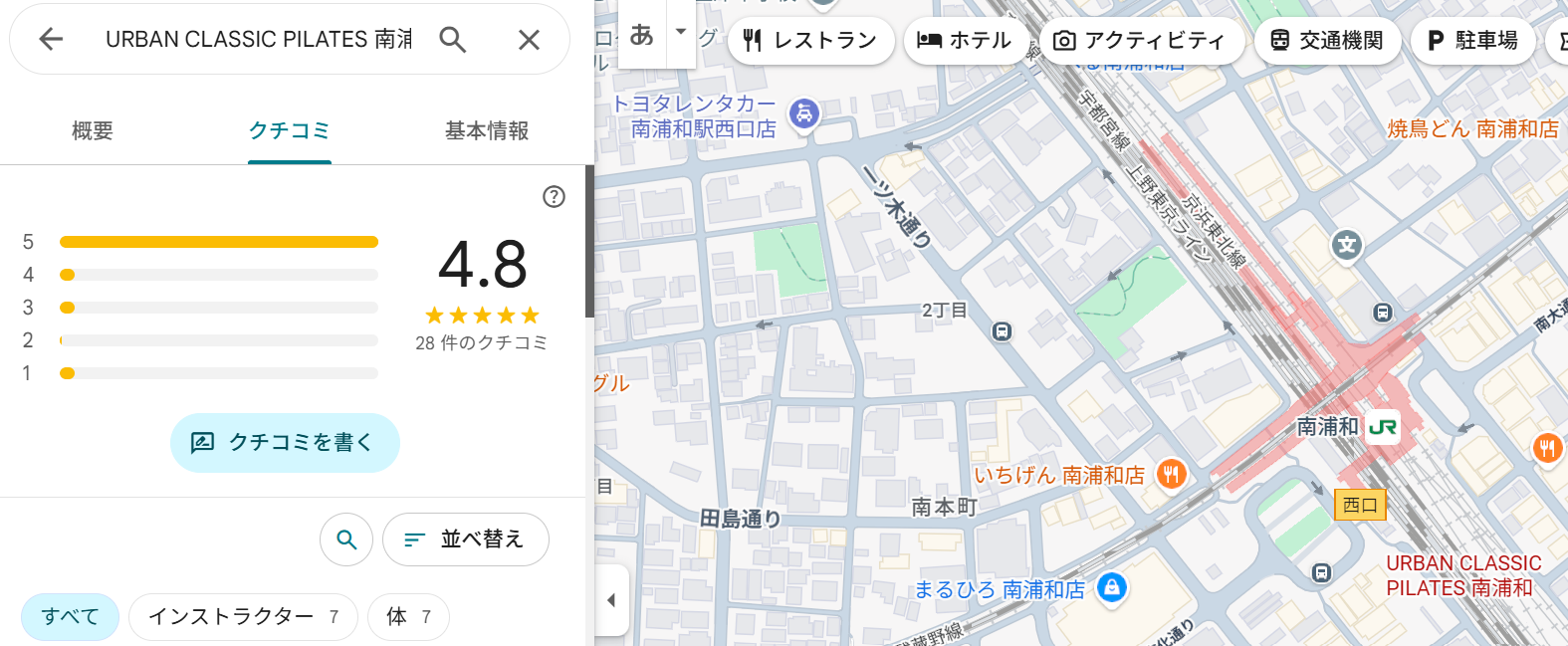1568x646 pixels.
Task: Filter reviews by インストラクター
Action: pos(243,617)
